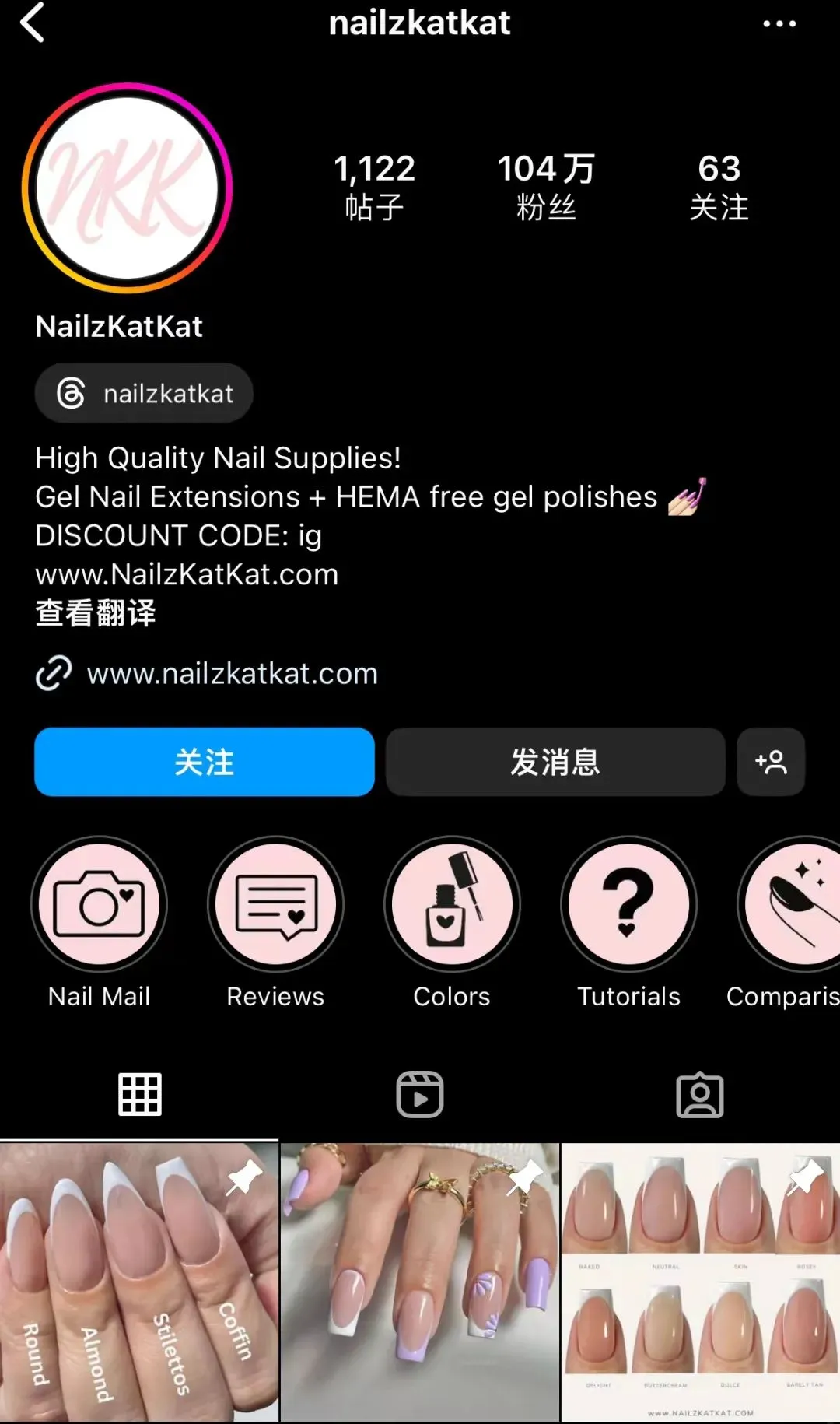Send a message via 发消息
Image resolution: width=840 pixels, height=1424 pixels.
[555, 762]
